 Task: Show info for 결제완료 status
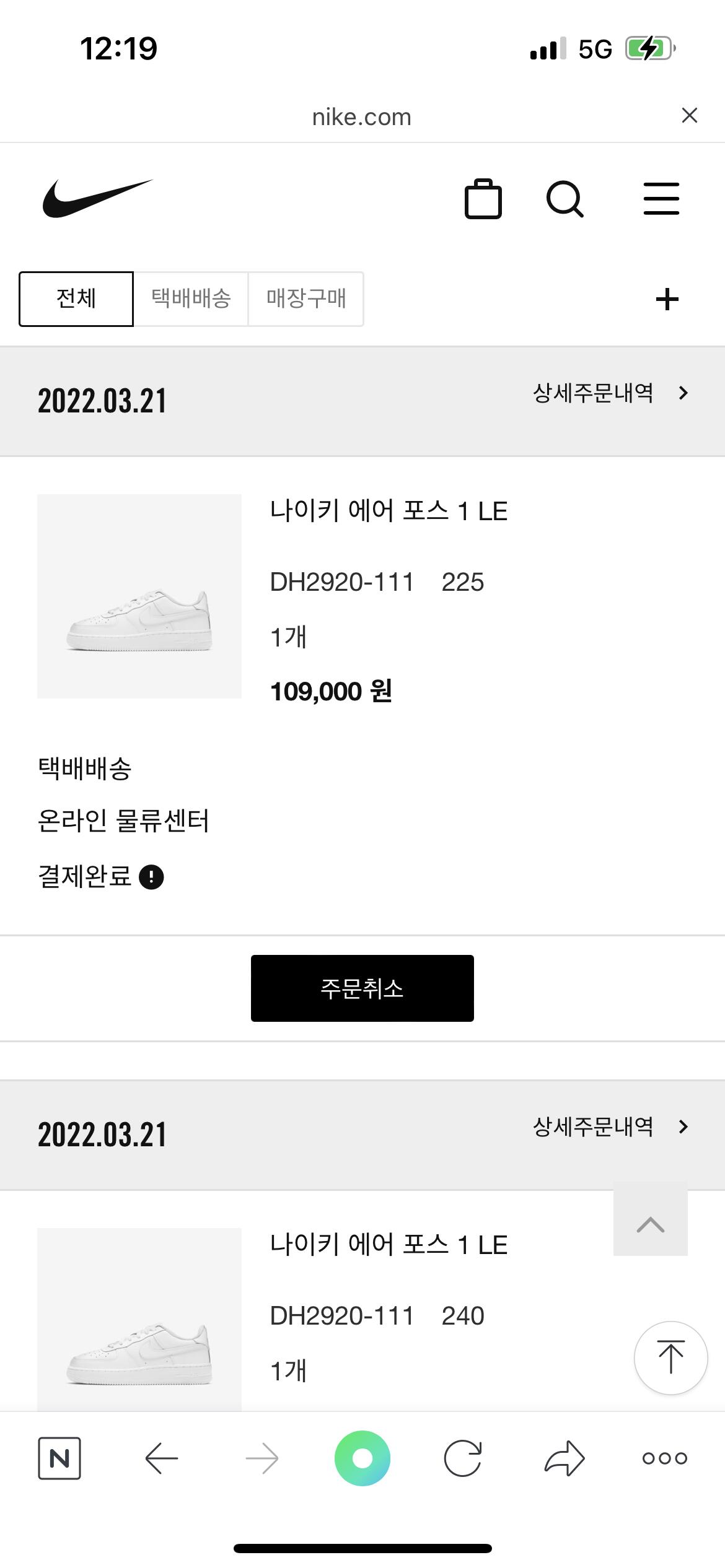[151, 877]
